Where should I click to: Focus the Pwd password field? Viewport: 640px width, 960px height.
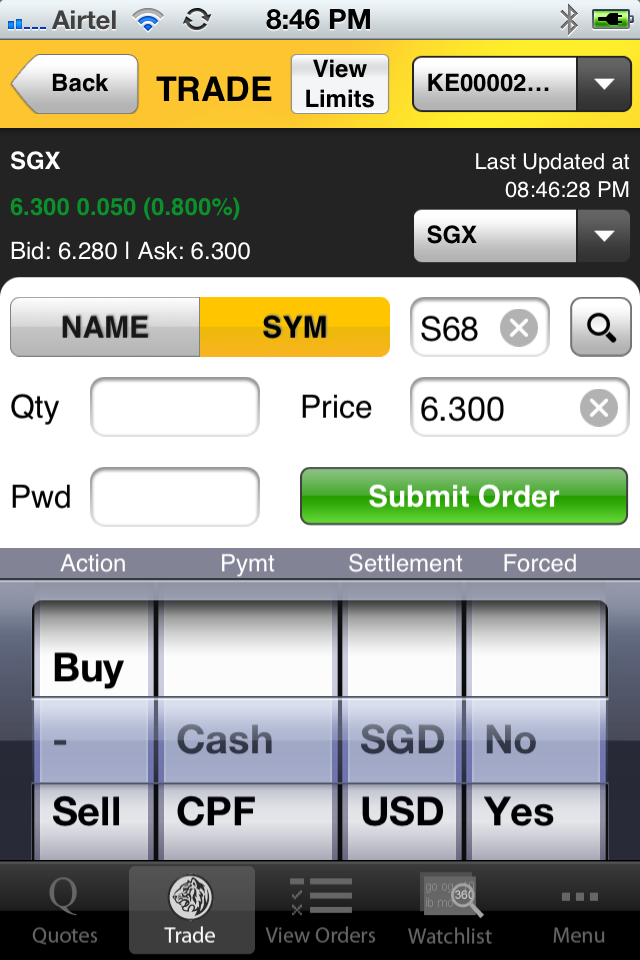(x=175, y=497)
